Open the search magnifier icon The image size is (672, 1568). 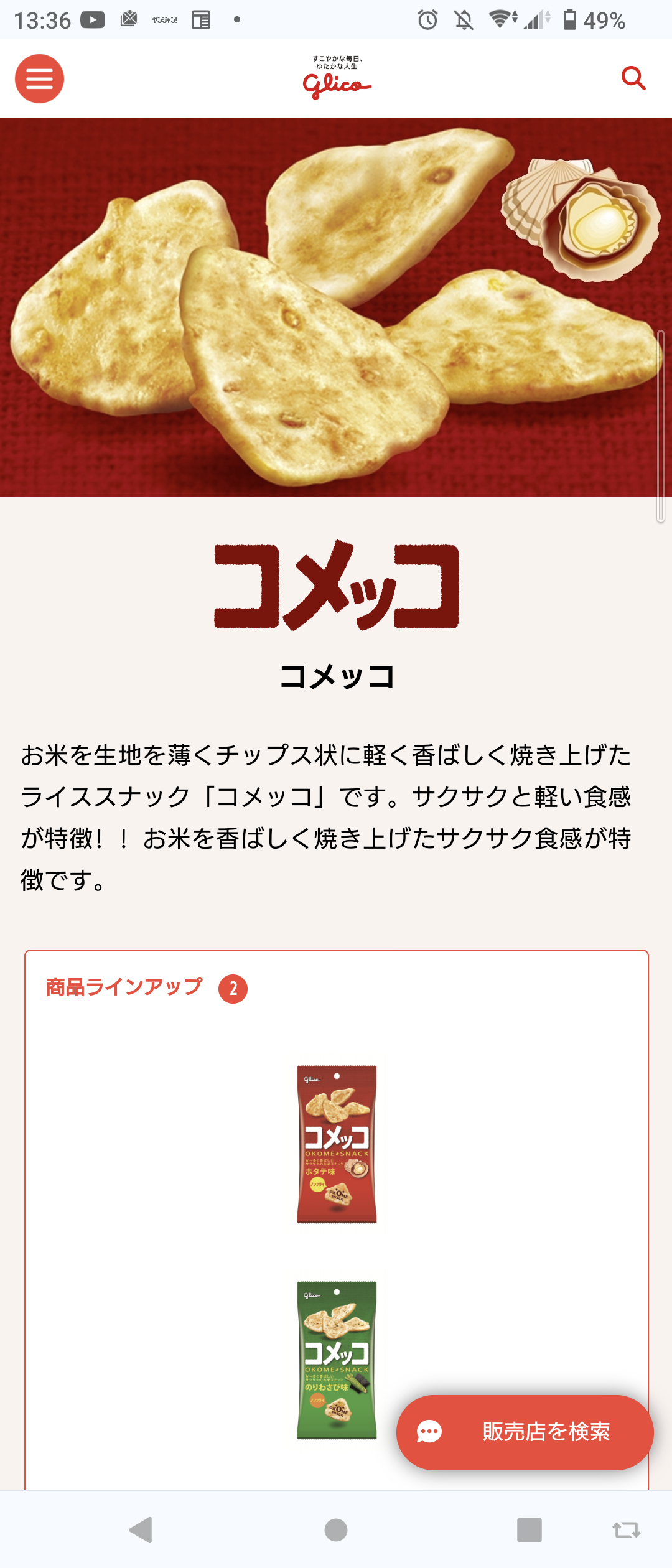pos(633,78)
